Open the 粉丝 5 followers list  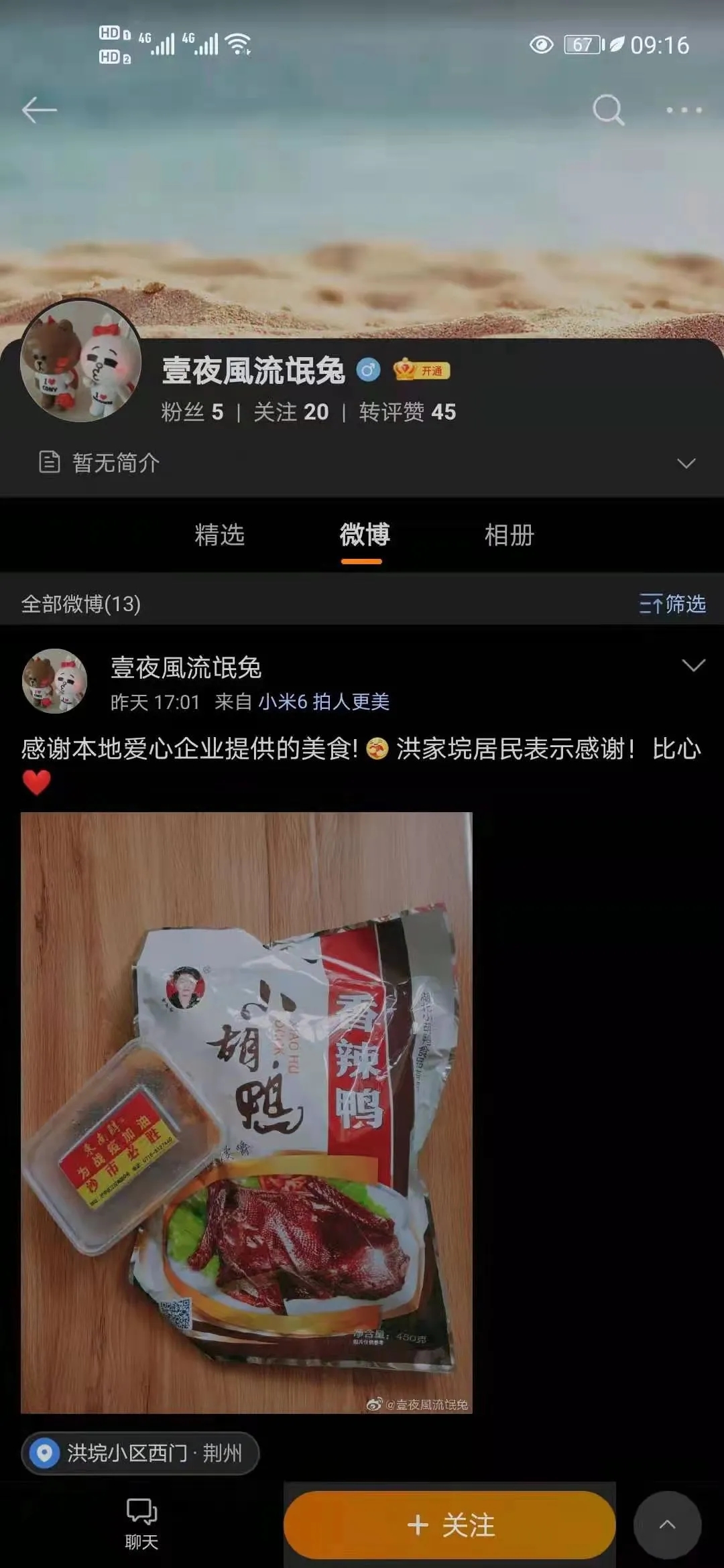[192, 412]
